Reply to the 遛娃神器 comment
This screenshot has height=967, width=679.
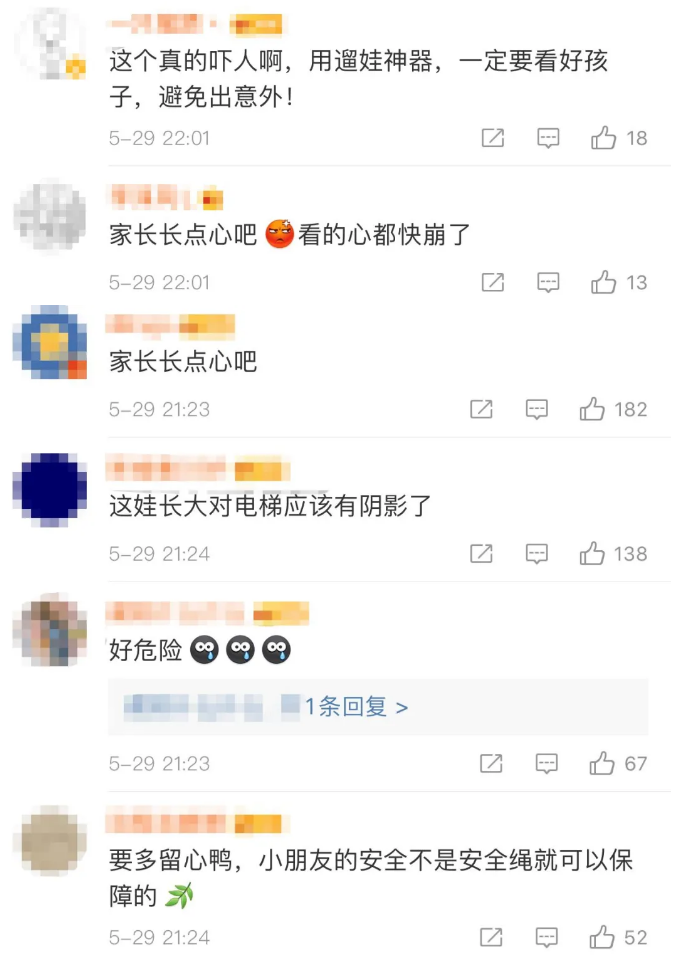(548, 138)
